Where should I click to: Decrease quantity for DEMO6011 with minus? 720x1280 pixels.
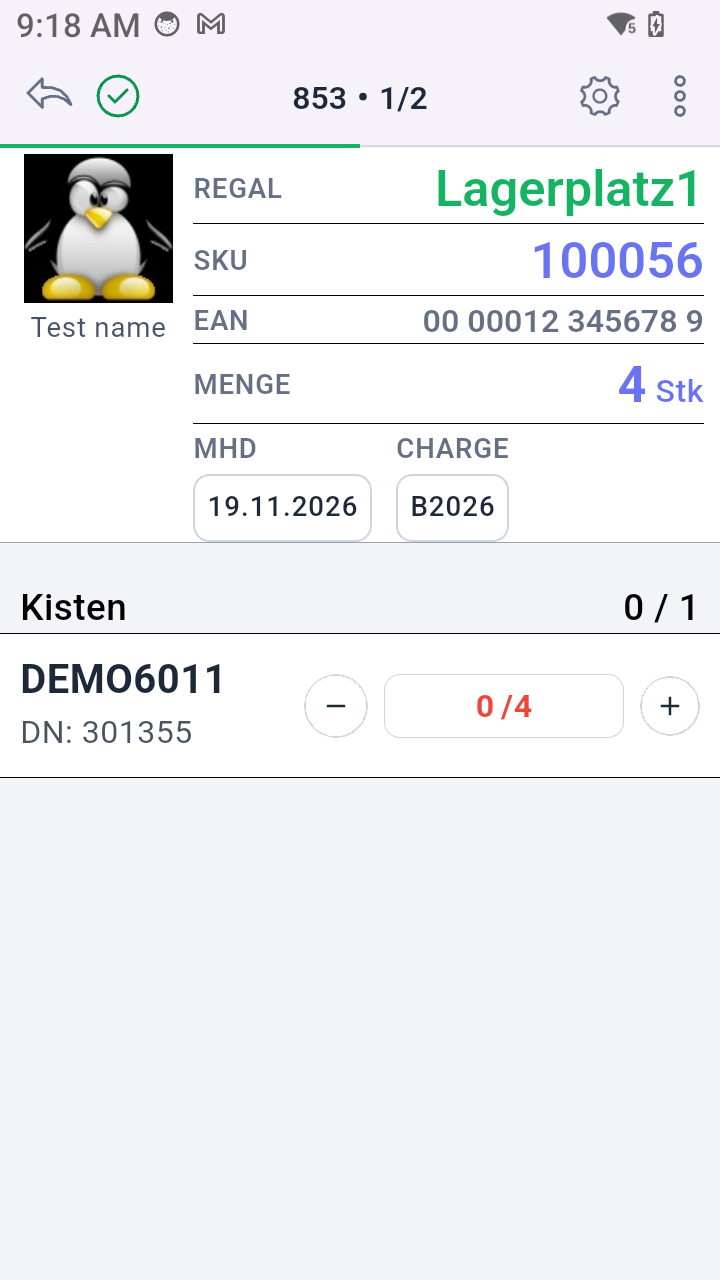[336, 706]
